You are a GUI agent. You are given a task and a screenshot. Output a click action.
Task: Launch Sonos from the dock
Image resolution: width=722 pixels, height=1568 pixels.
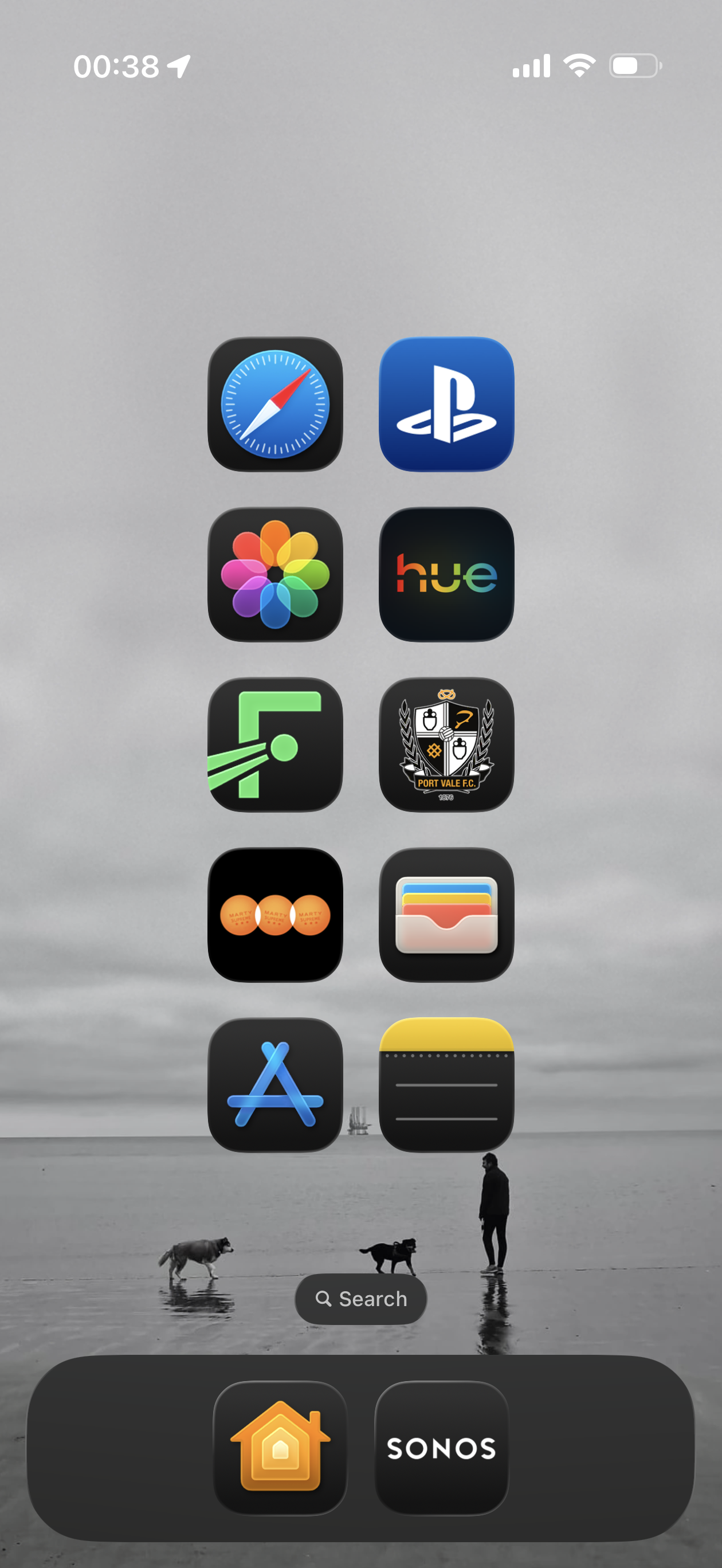pyautogui.click(x=441, y=1448)
